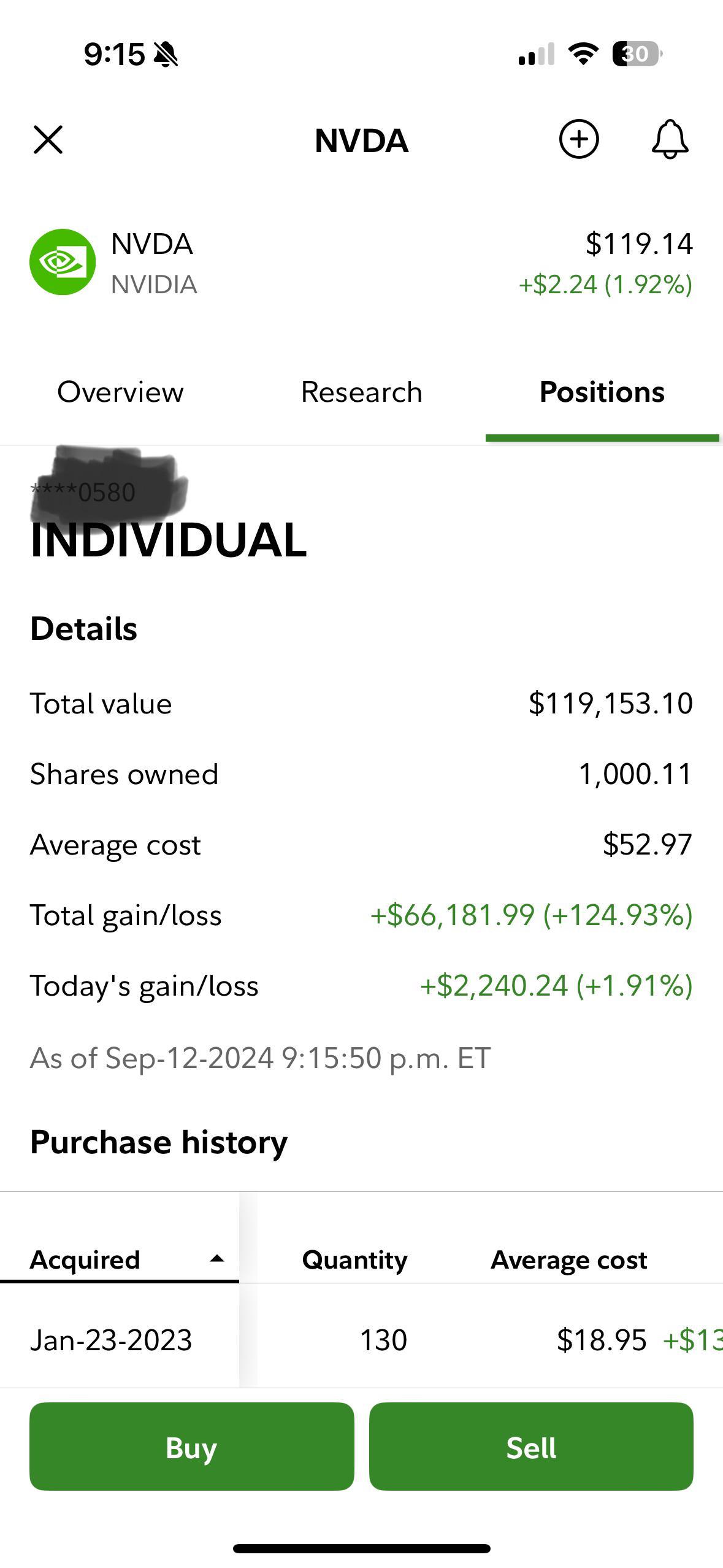Open price alerts via the bell icon

[670, 140]
